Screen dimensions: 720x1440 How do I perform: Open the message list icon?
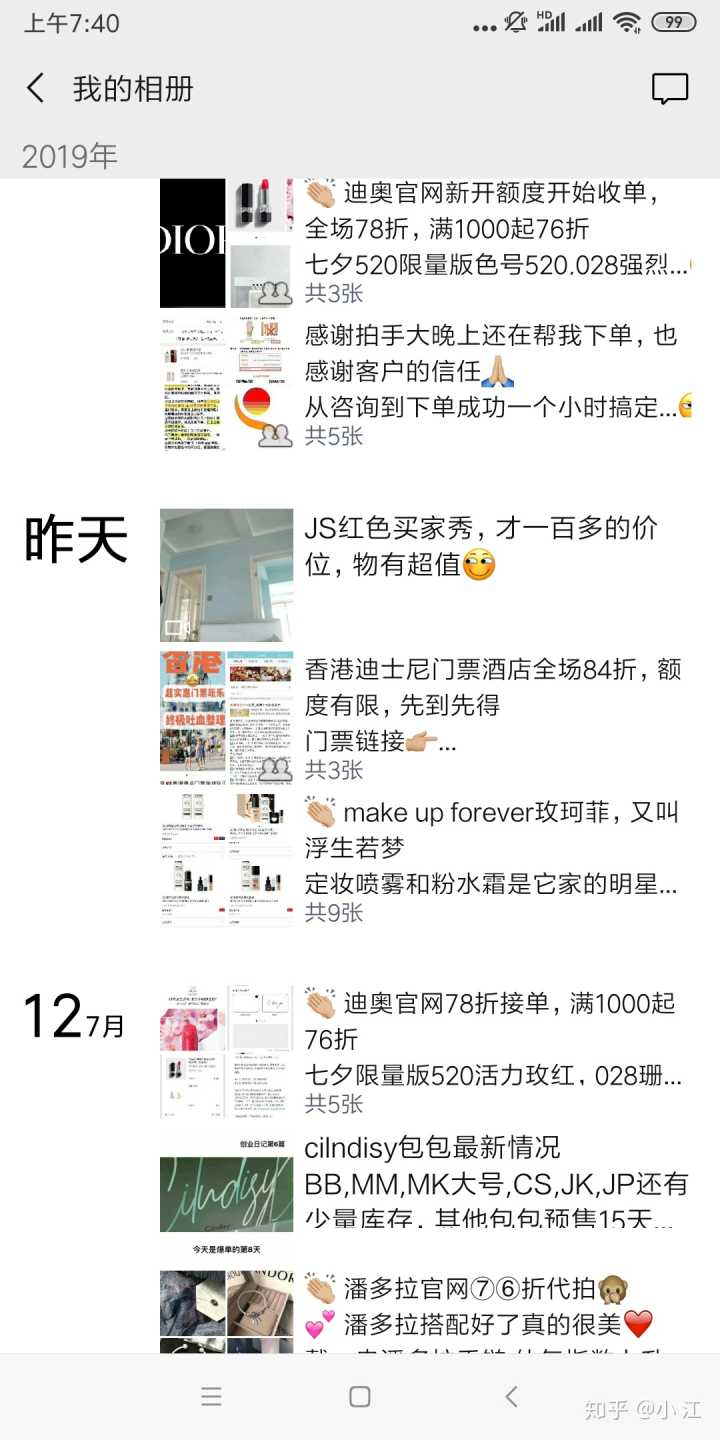[x=669, y=89]
